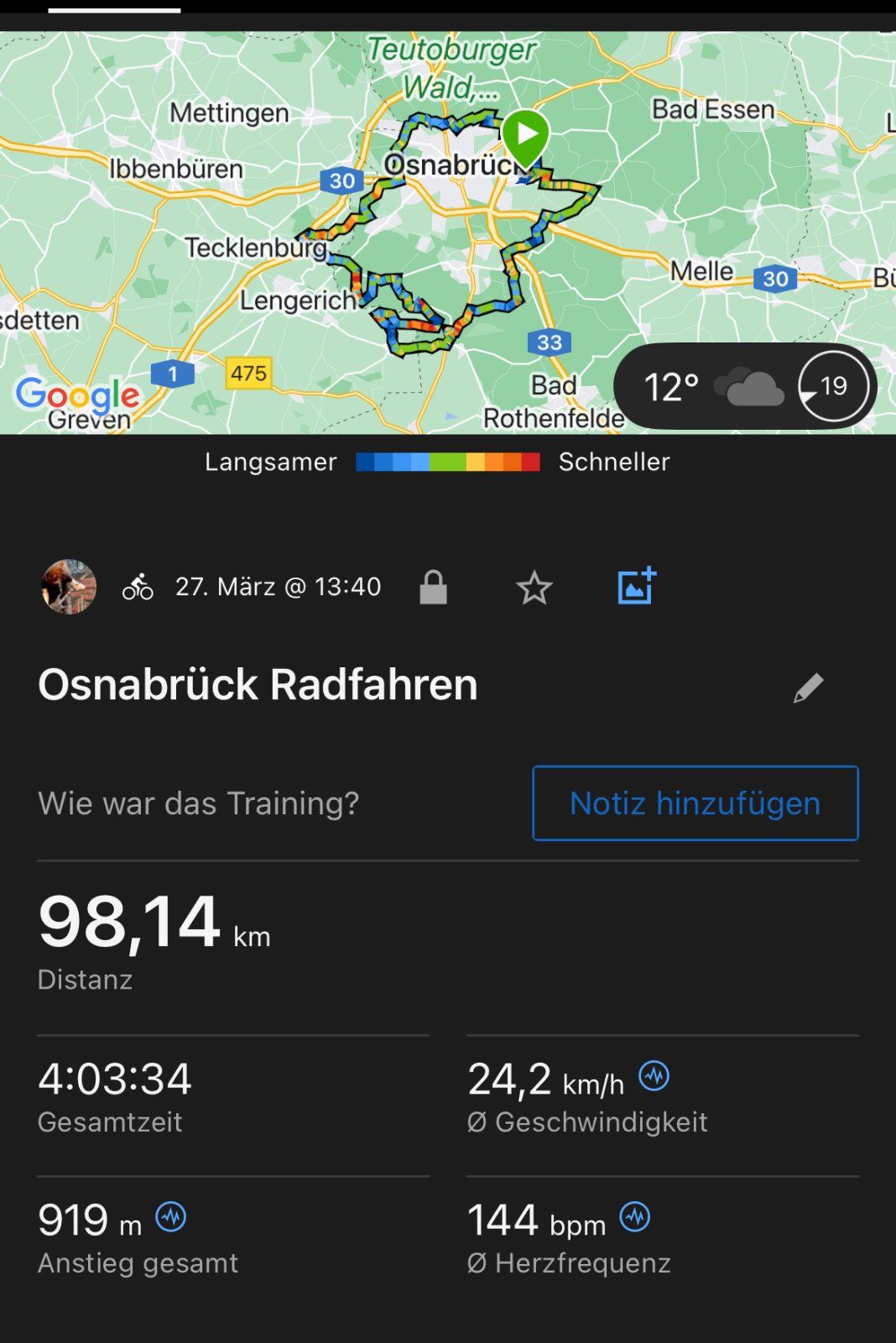Open the privacy lock setting
Screen dimensions: 896x1343
click(433, 588)
